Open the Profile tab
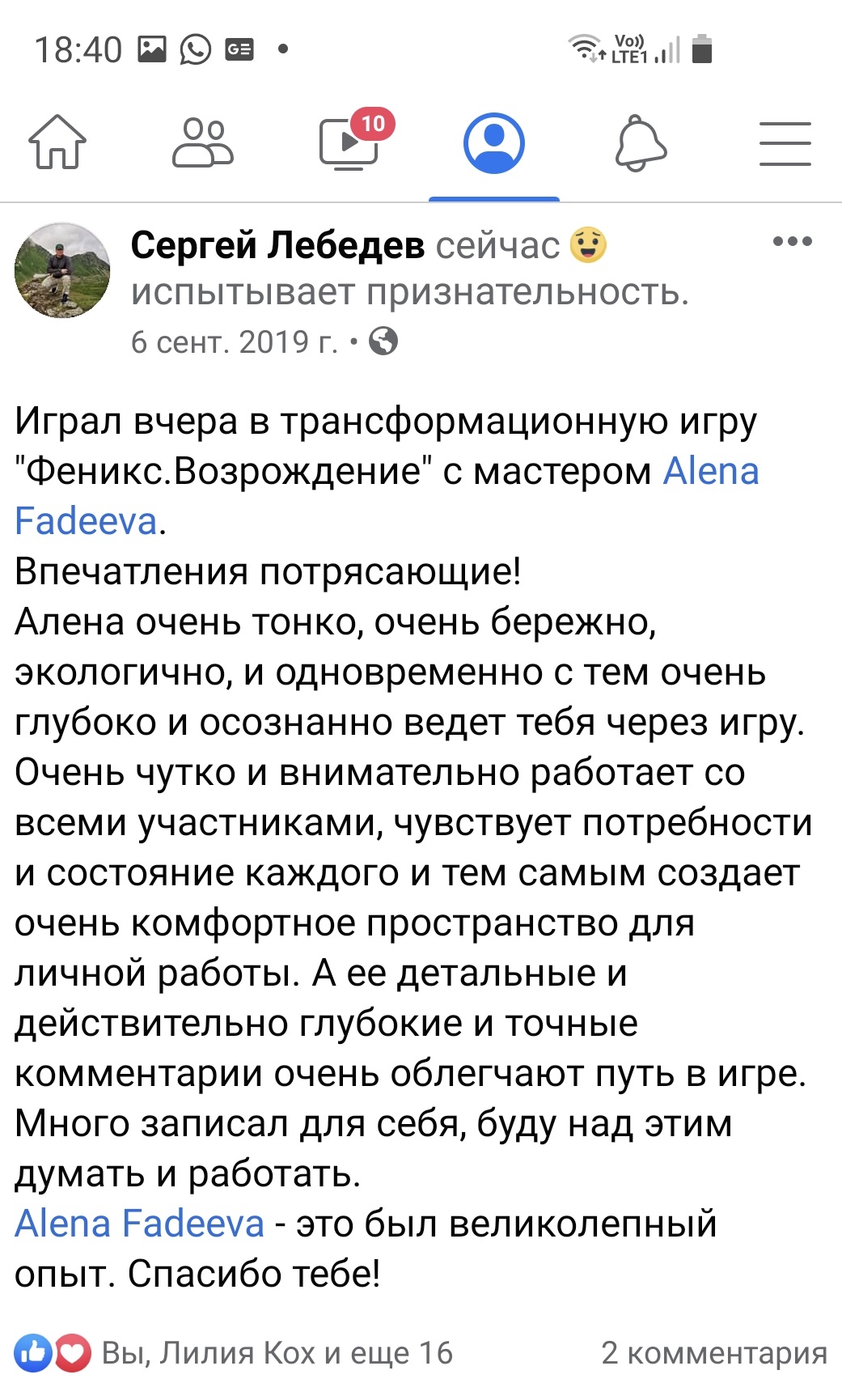Viewport: 842px width, 1400px height. [x=494, y=142]
